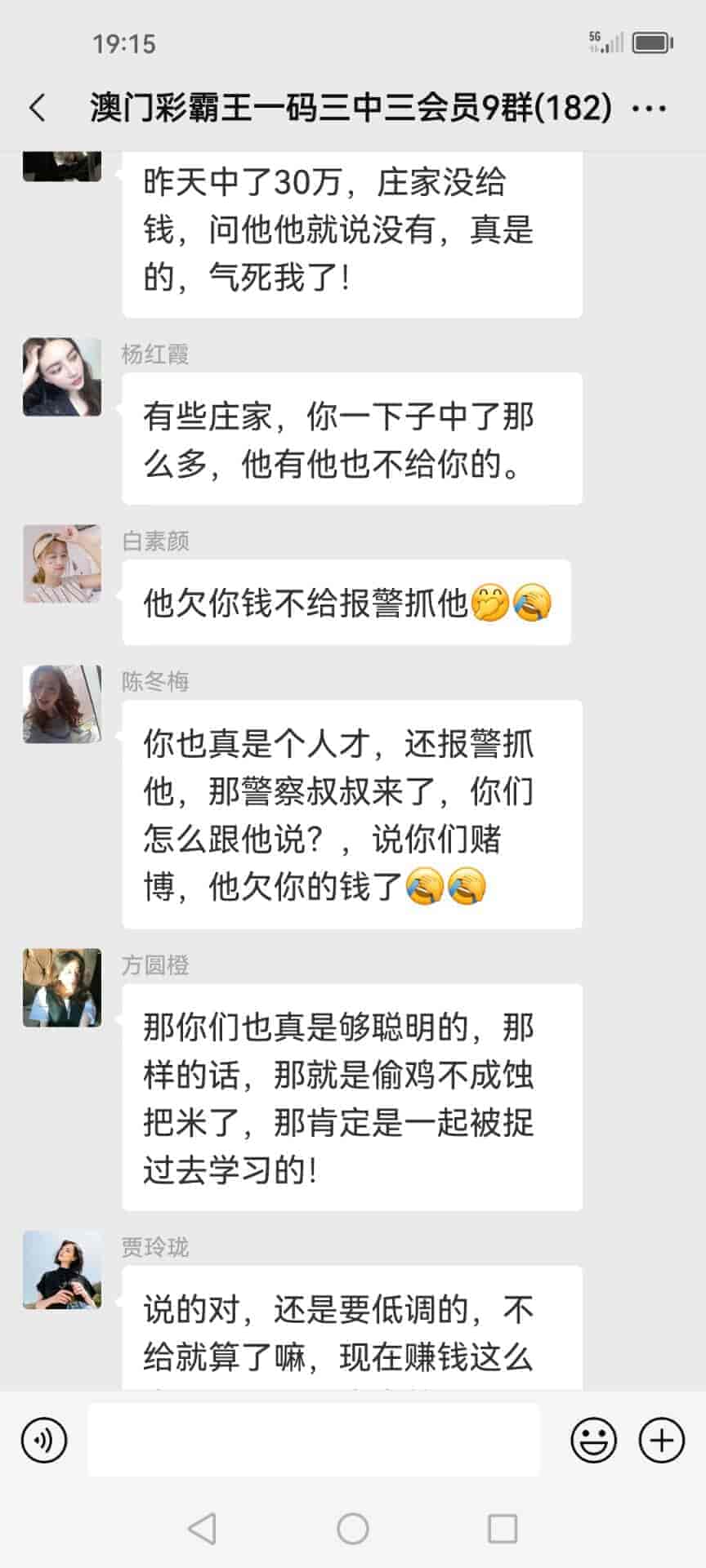Open 陈冬梅's profile avatar
706x1568 pixels.
click(62, 705)
